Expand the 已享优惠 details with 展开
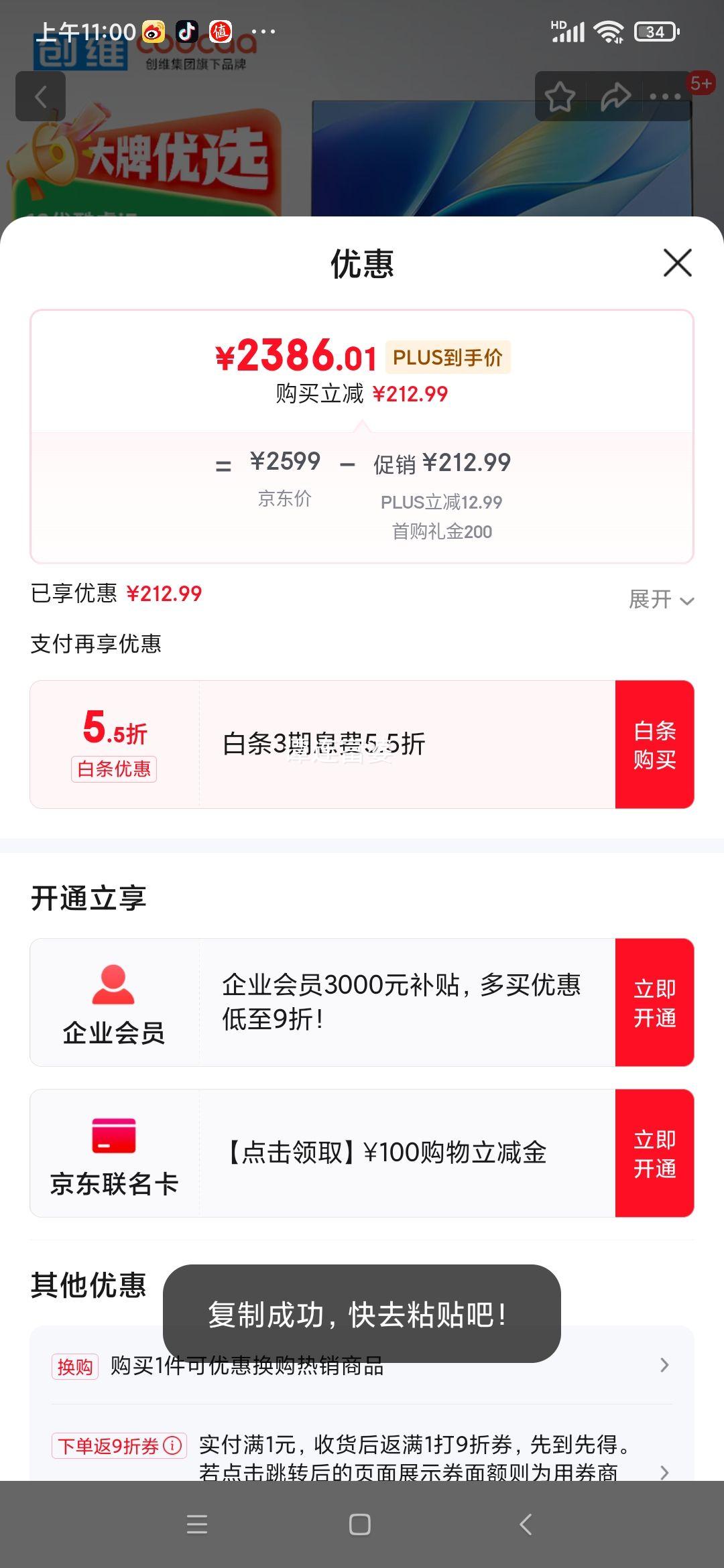The image size is (724, 1568). click(x=660, y=599)
